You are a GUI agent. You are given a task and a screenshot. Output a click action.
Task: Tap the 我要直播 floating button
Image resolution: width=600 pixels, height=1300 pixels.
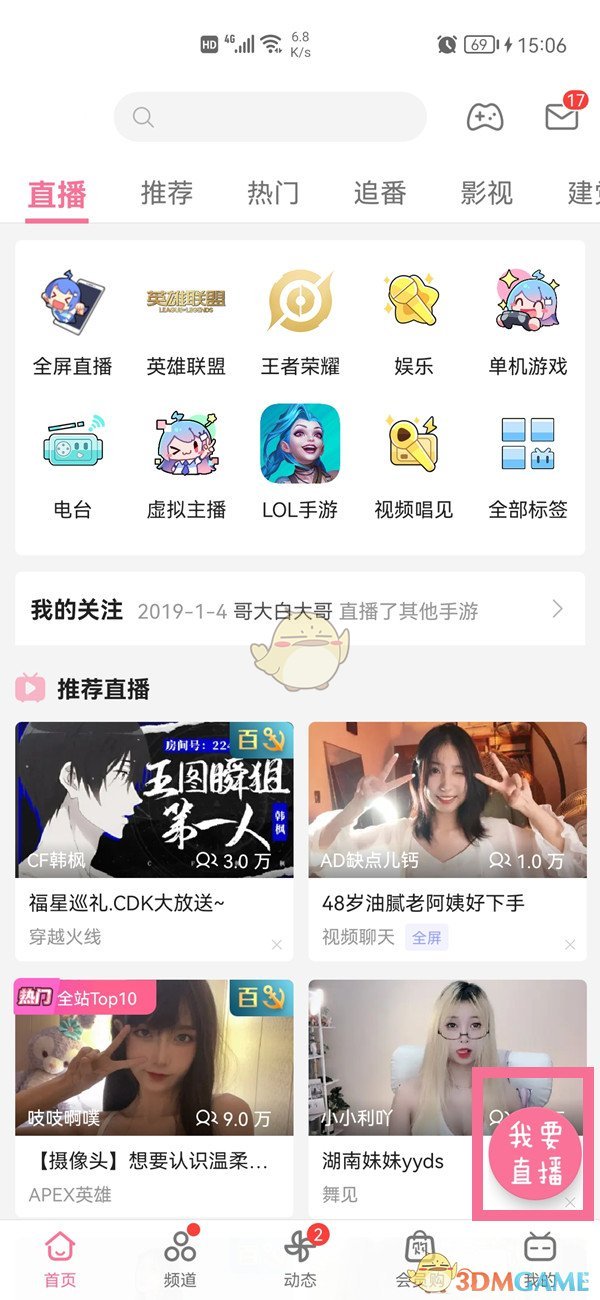535,1153
